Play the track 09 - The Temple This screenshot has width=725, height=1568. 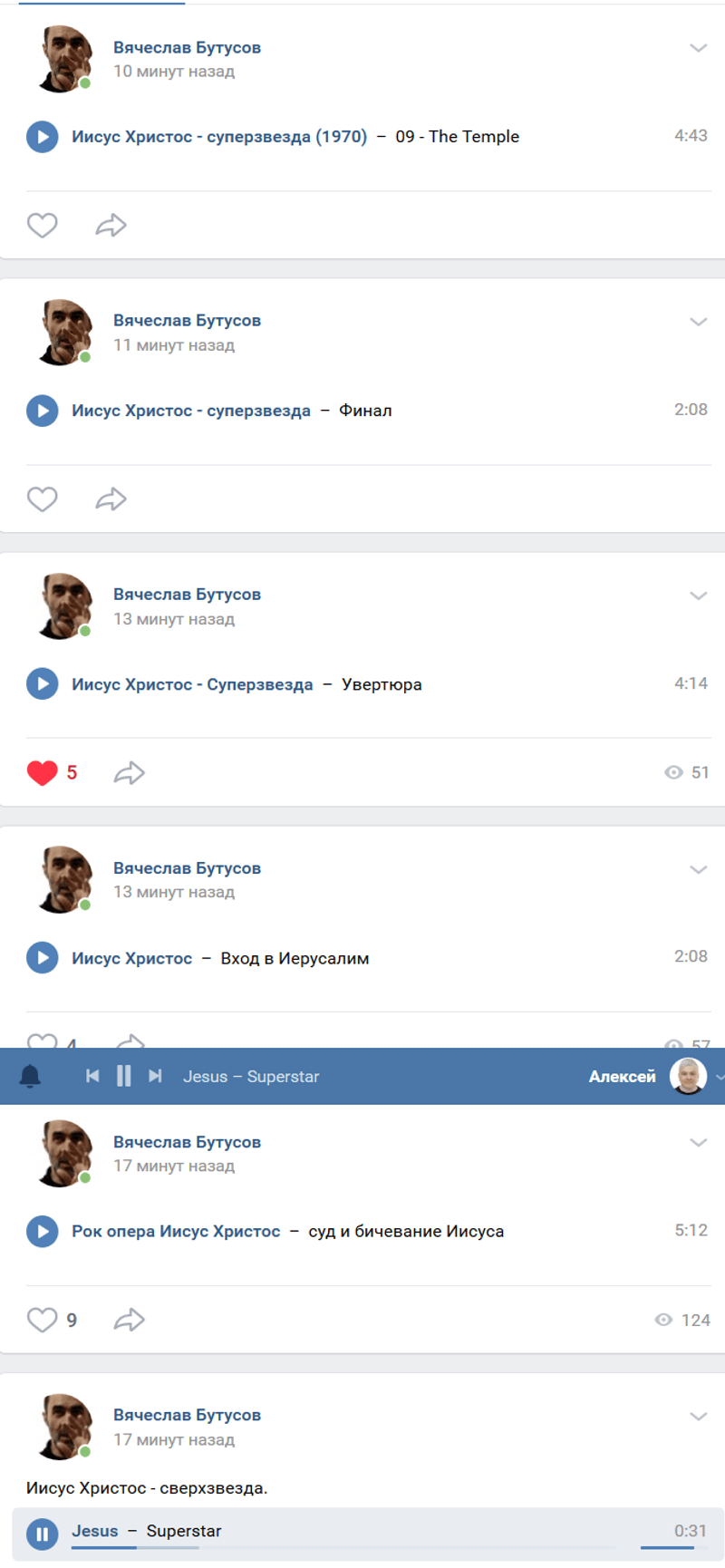42,137
